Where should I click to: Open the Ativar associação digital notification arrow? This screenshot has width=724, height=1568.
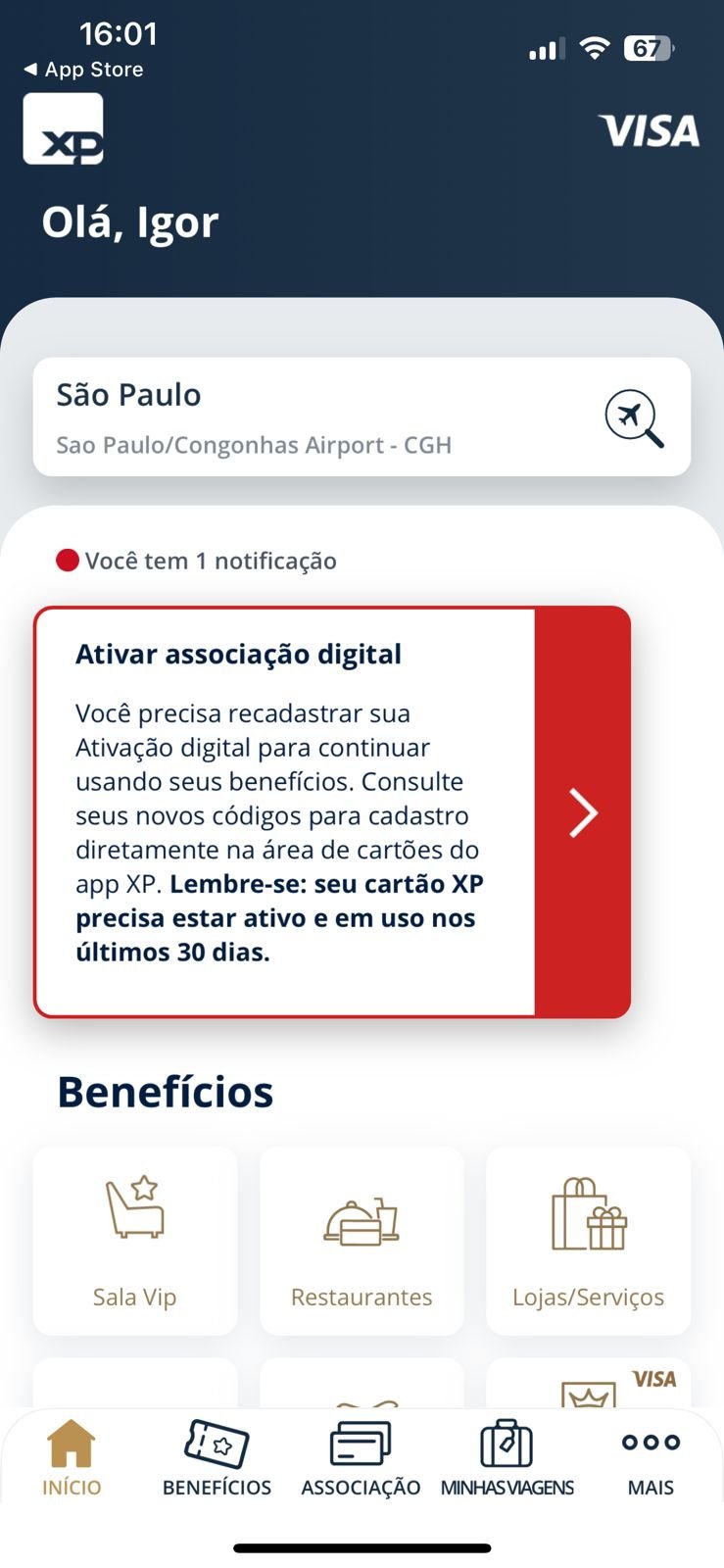click(x=583, y=812)
